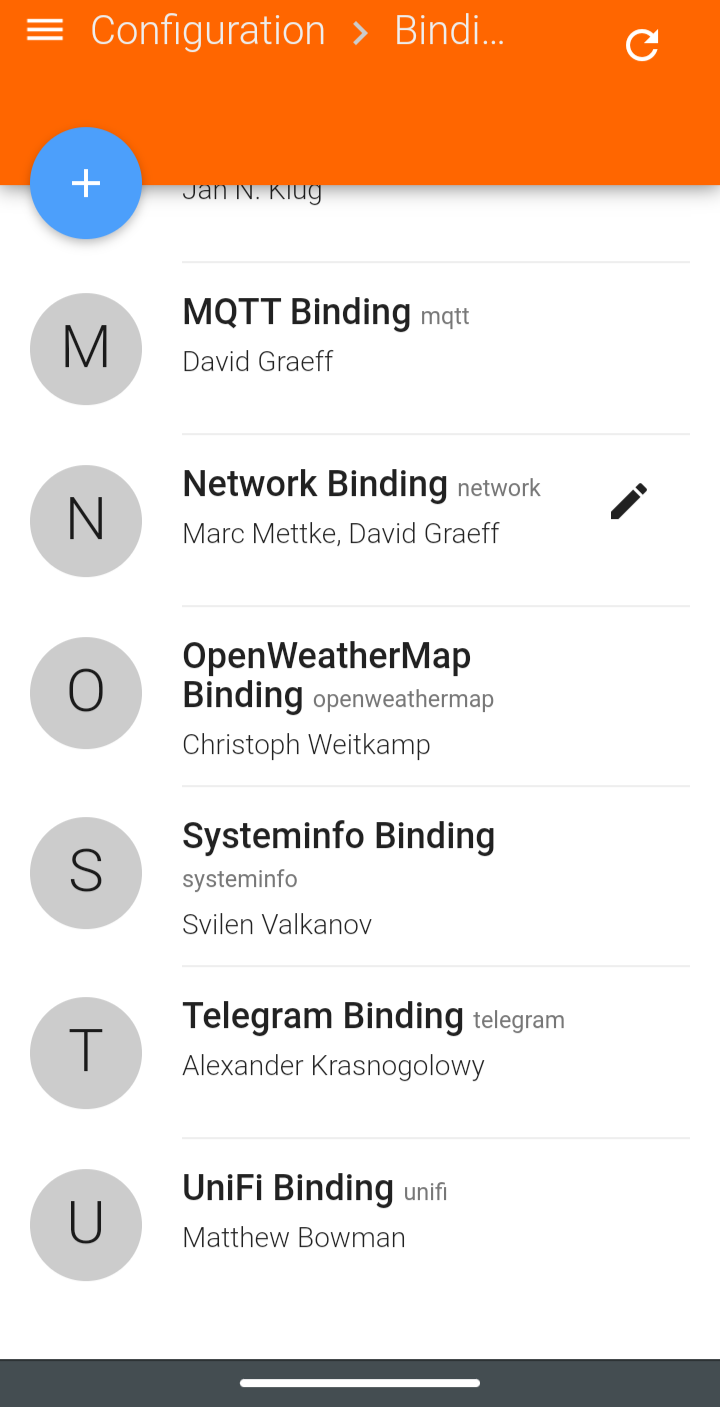Viewport: 720px width, 1407px height.
Task: Open the hamburger navigation menu
Action: [45, 31]
